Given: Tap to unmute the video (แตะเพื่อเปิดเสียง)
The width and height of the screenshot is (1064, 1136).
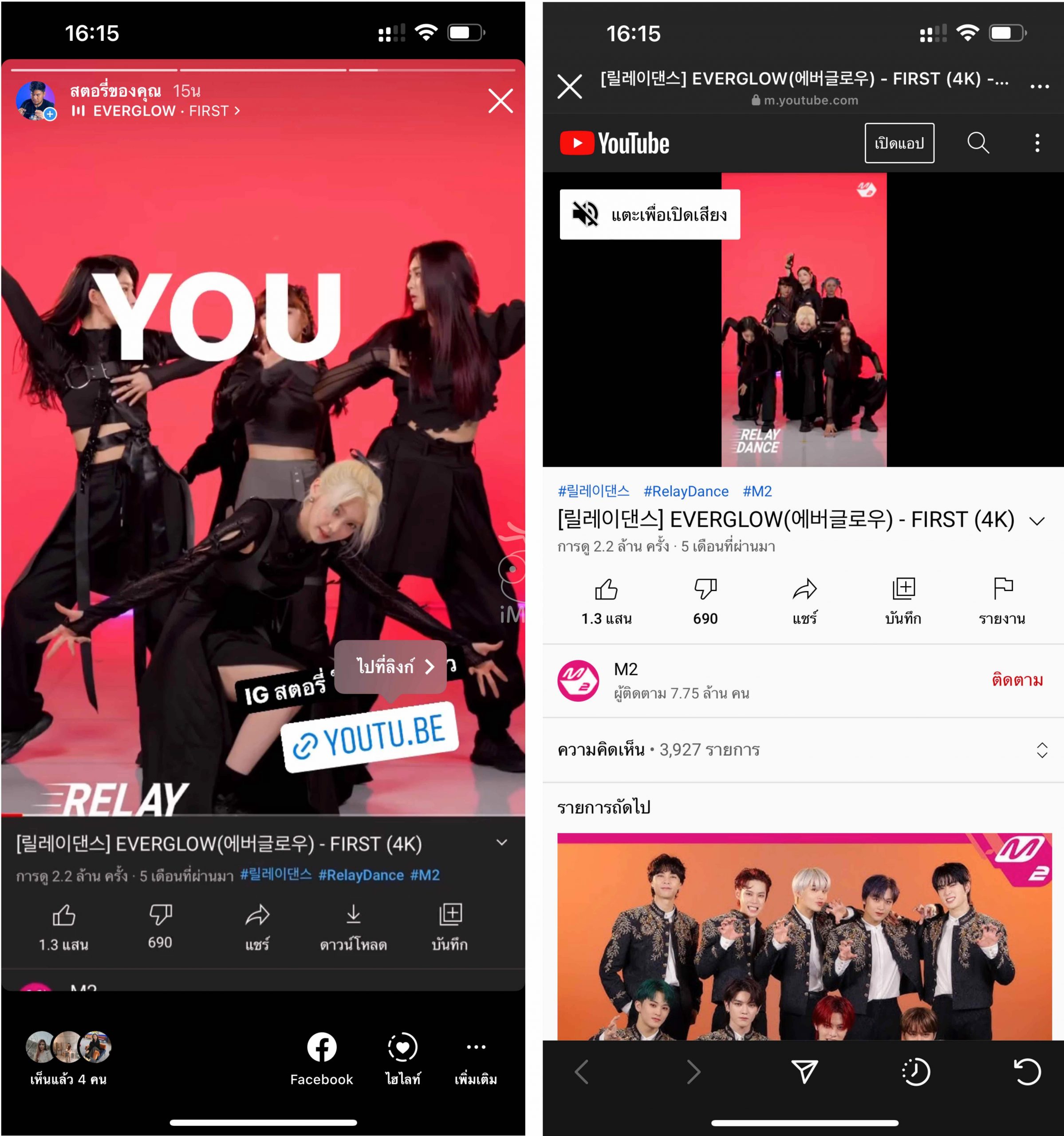Looking at the screenshot, I should pos(650,214).
